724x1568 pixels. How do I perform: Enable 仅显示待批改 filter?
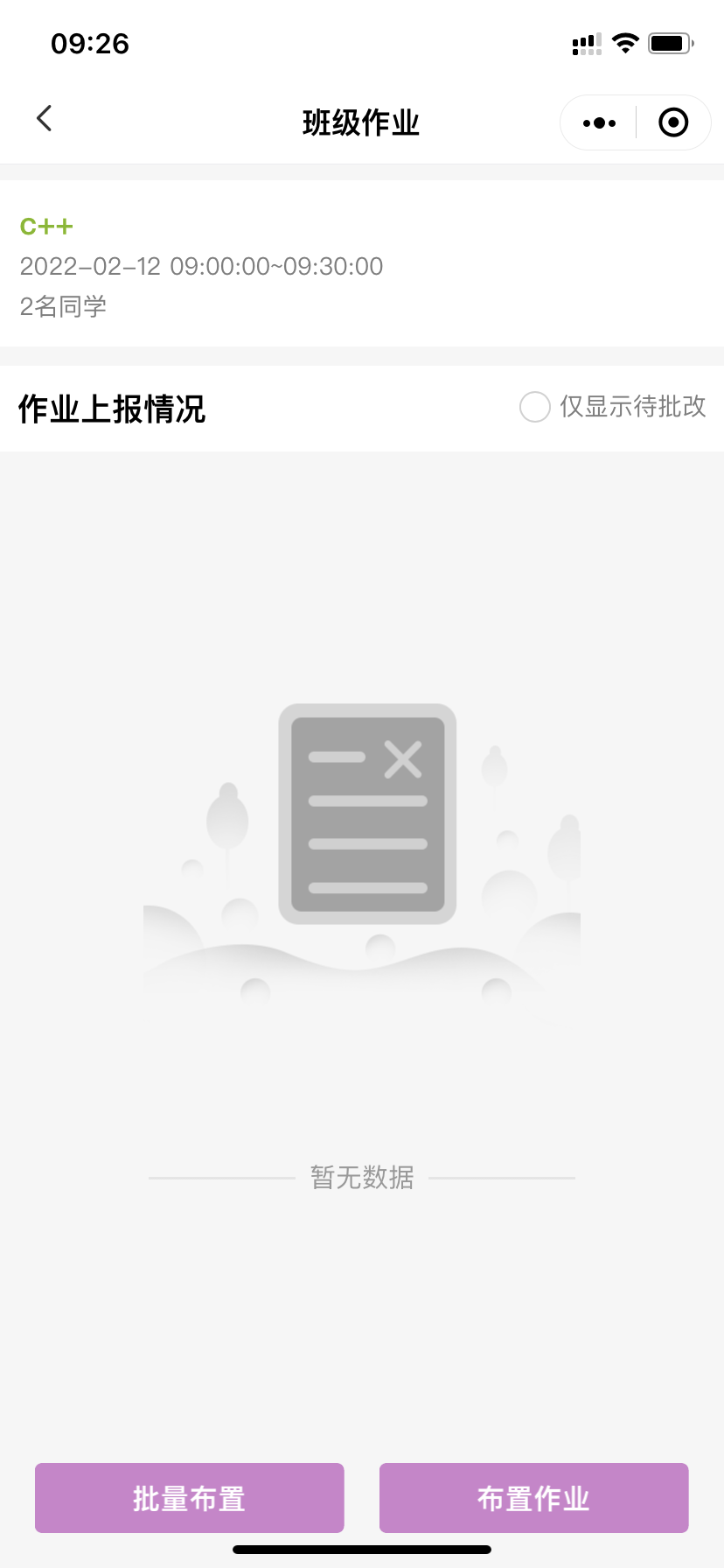coord(535,407)
